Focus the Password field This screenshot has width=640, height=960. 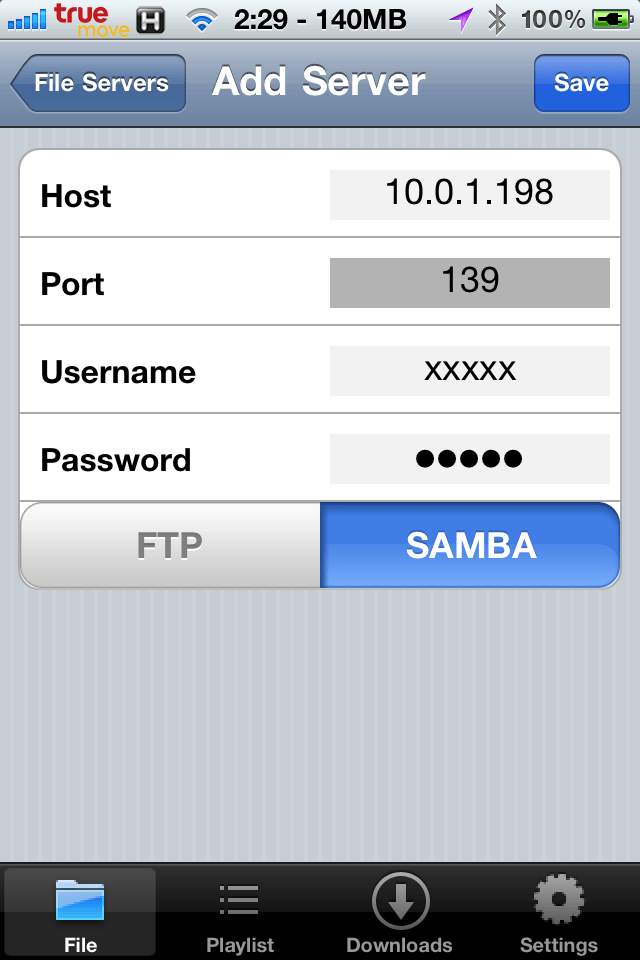pos(469,459)
